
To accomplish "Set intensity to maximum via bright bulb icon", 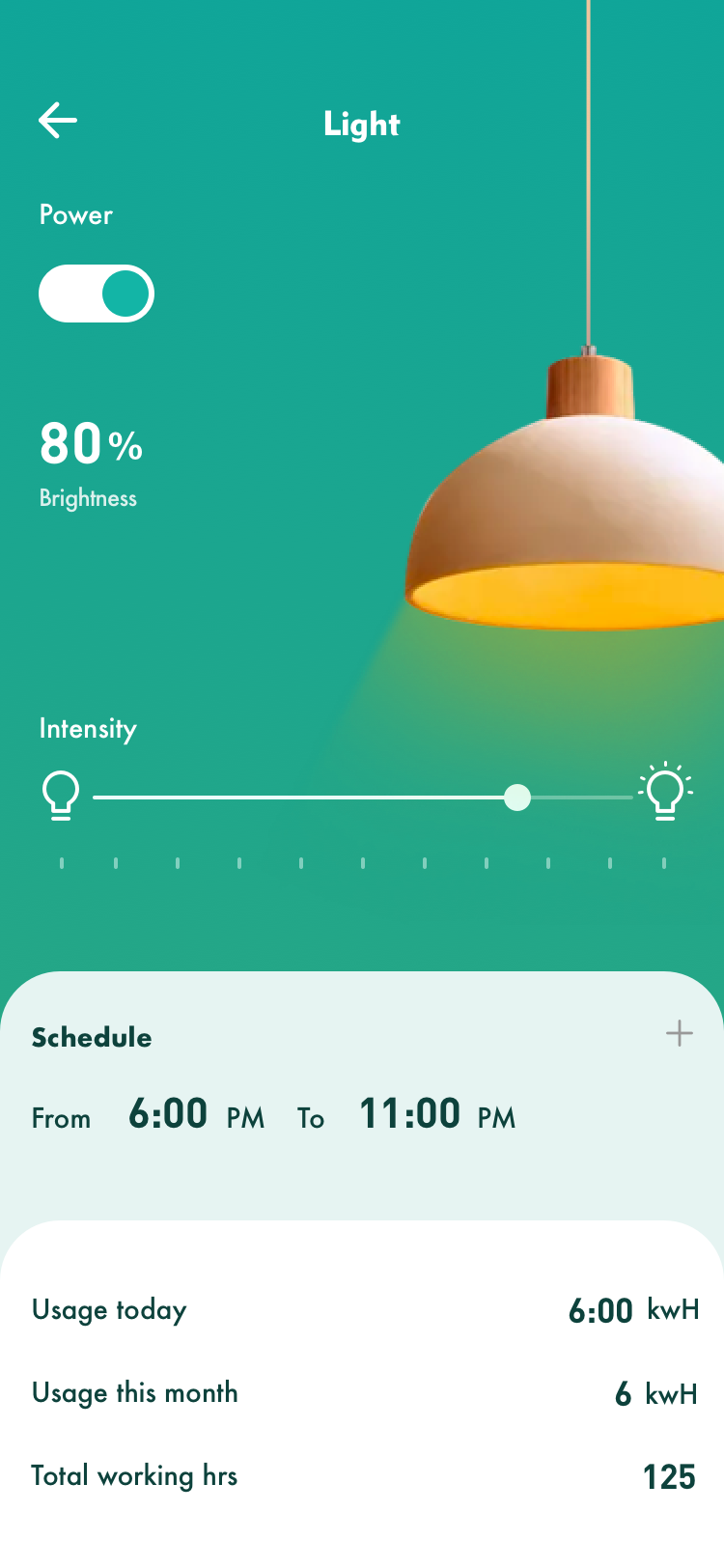I will (x=665, y=792).
